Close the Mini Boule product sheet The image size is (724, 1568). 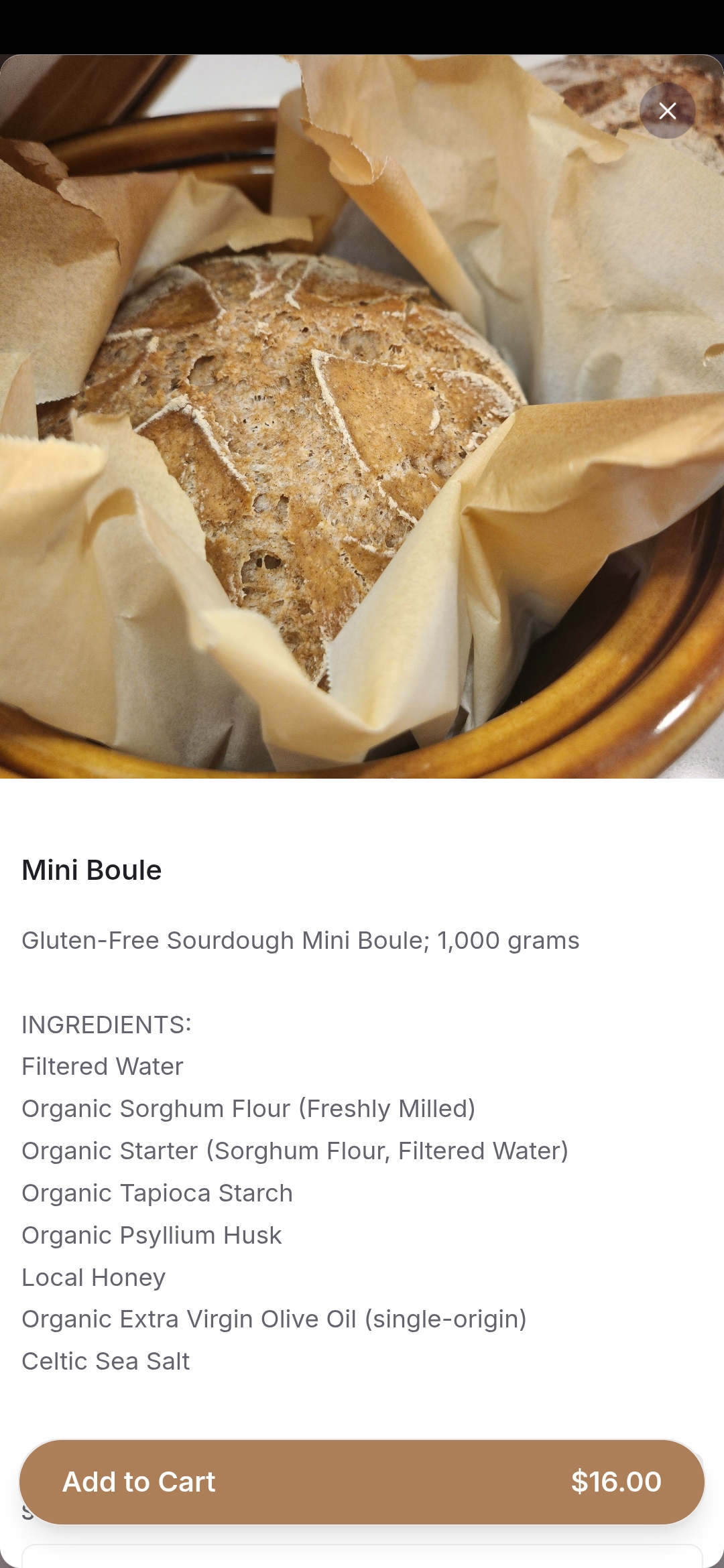pyautogui.click(x=667, y=111)
